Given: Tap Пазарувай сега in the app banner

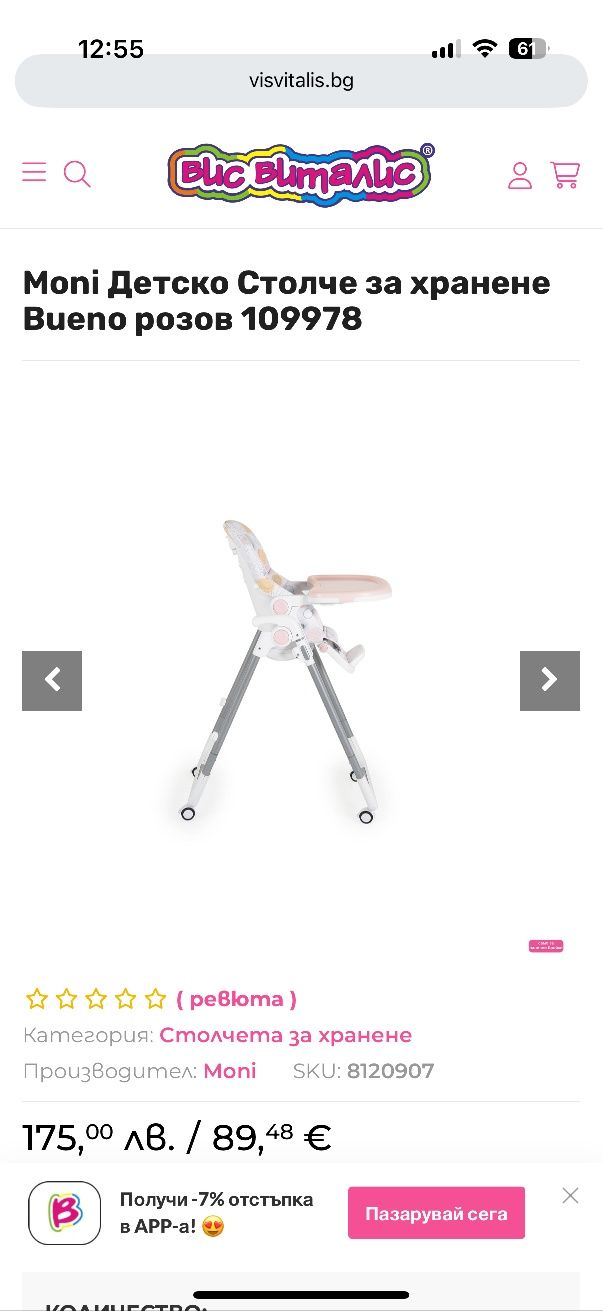Looking at the screenshot, I should click(436, 1214).
